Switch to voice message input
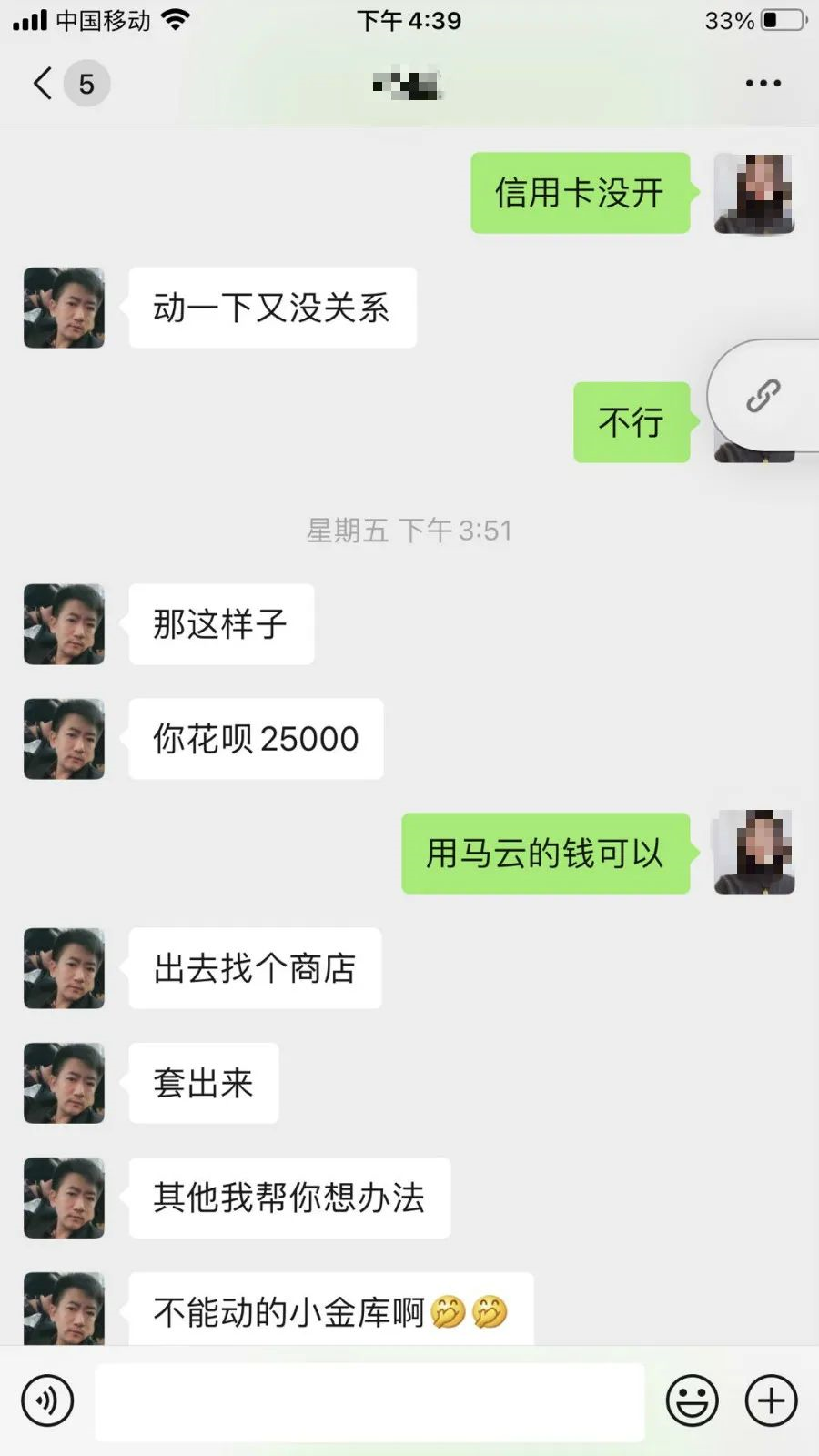This screenshot has width=819, height=1456. (x=47, y=1400)
